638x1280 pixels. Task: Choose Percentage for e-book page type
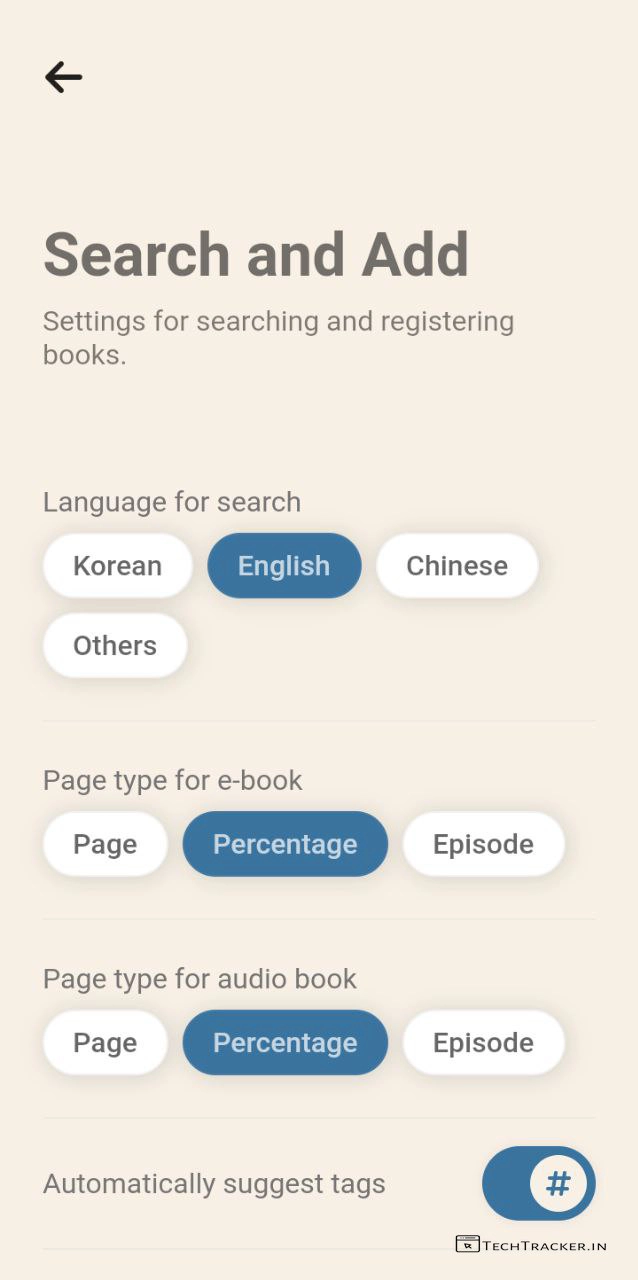[x=285, y=844]
